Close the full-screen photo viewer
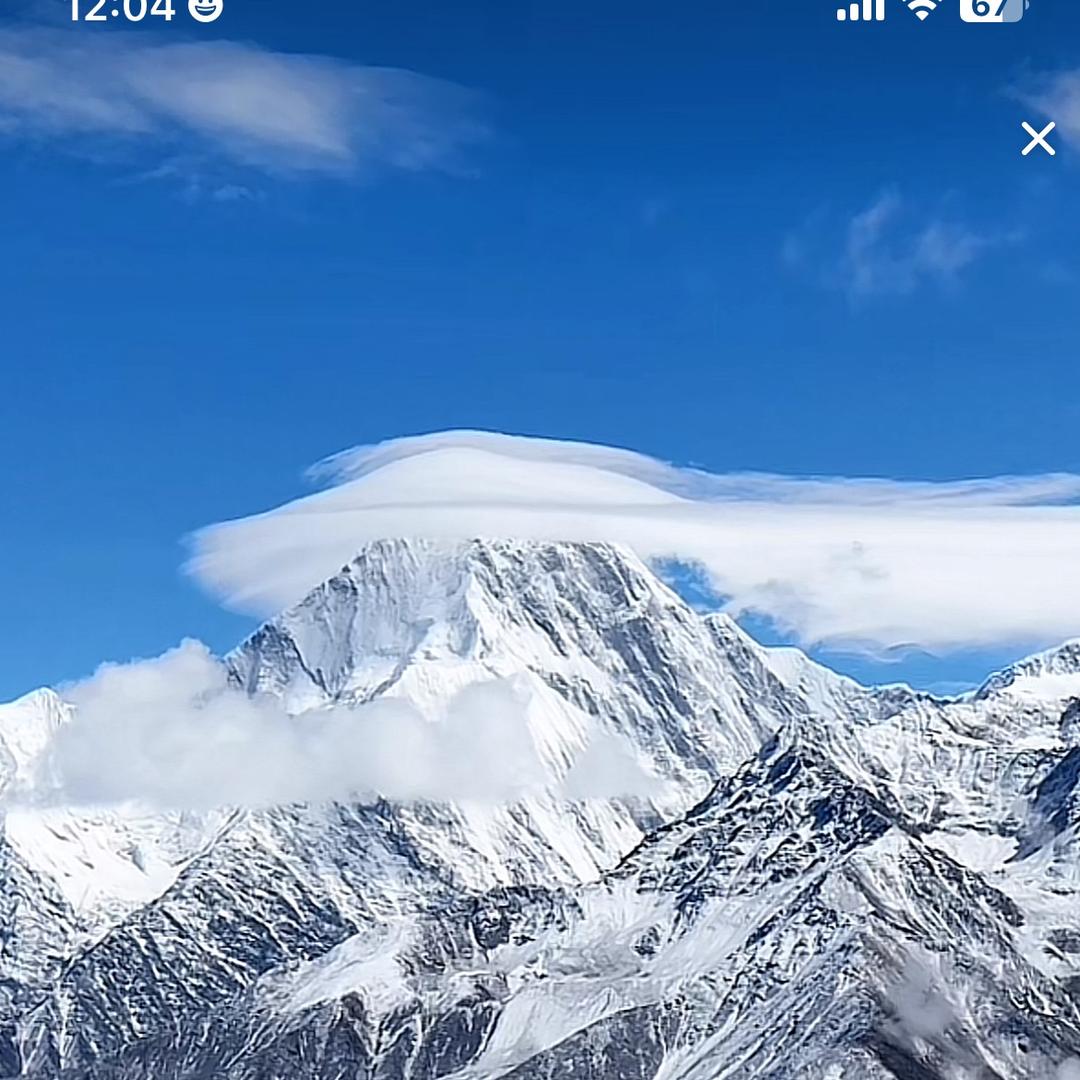 [x=1038, y=139]
